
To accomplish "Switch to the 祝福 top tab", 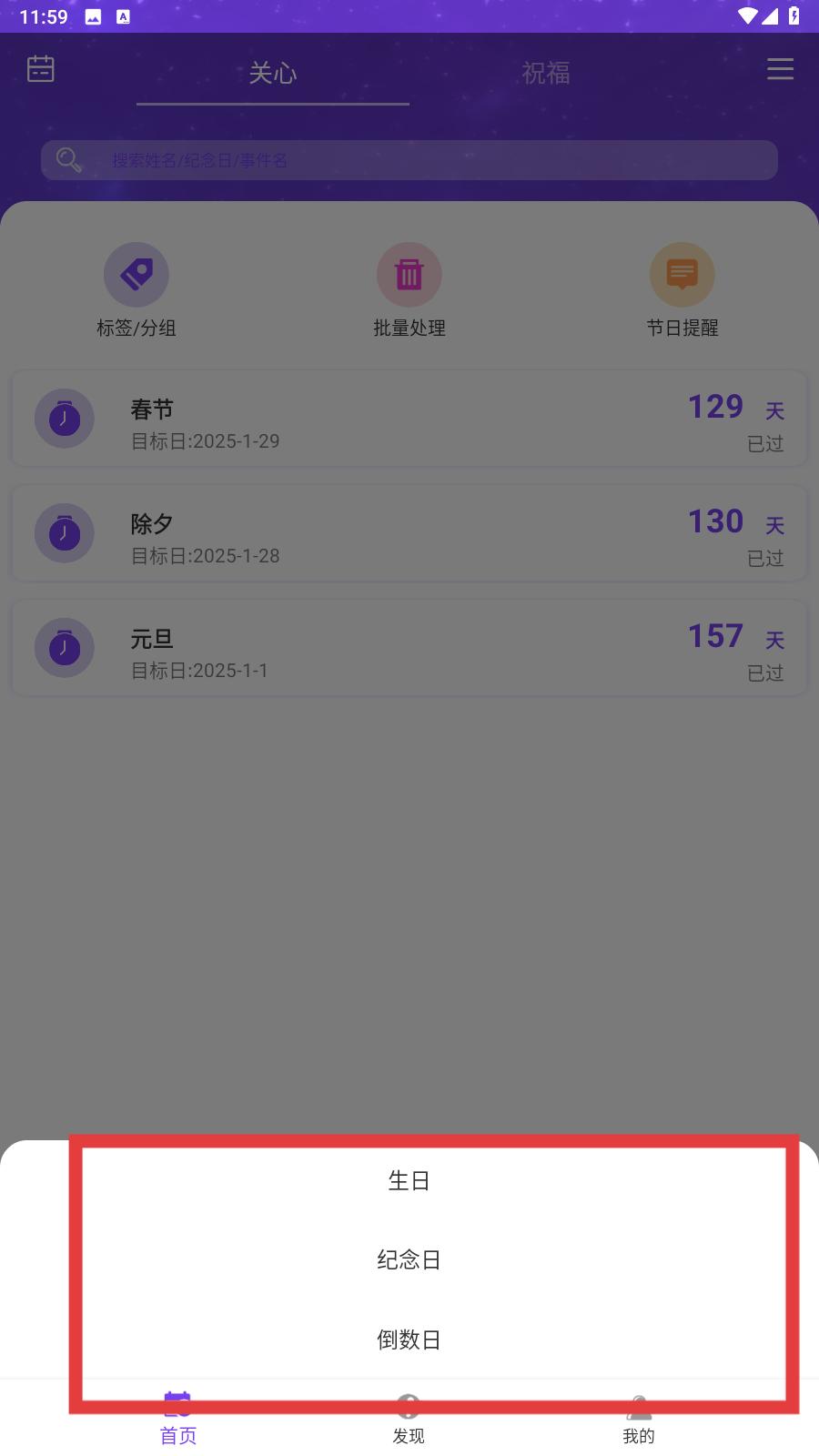I will pos(546,73).
